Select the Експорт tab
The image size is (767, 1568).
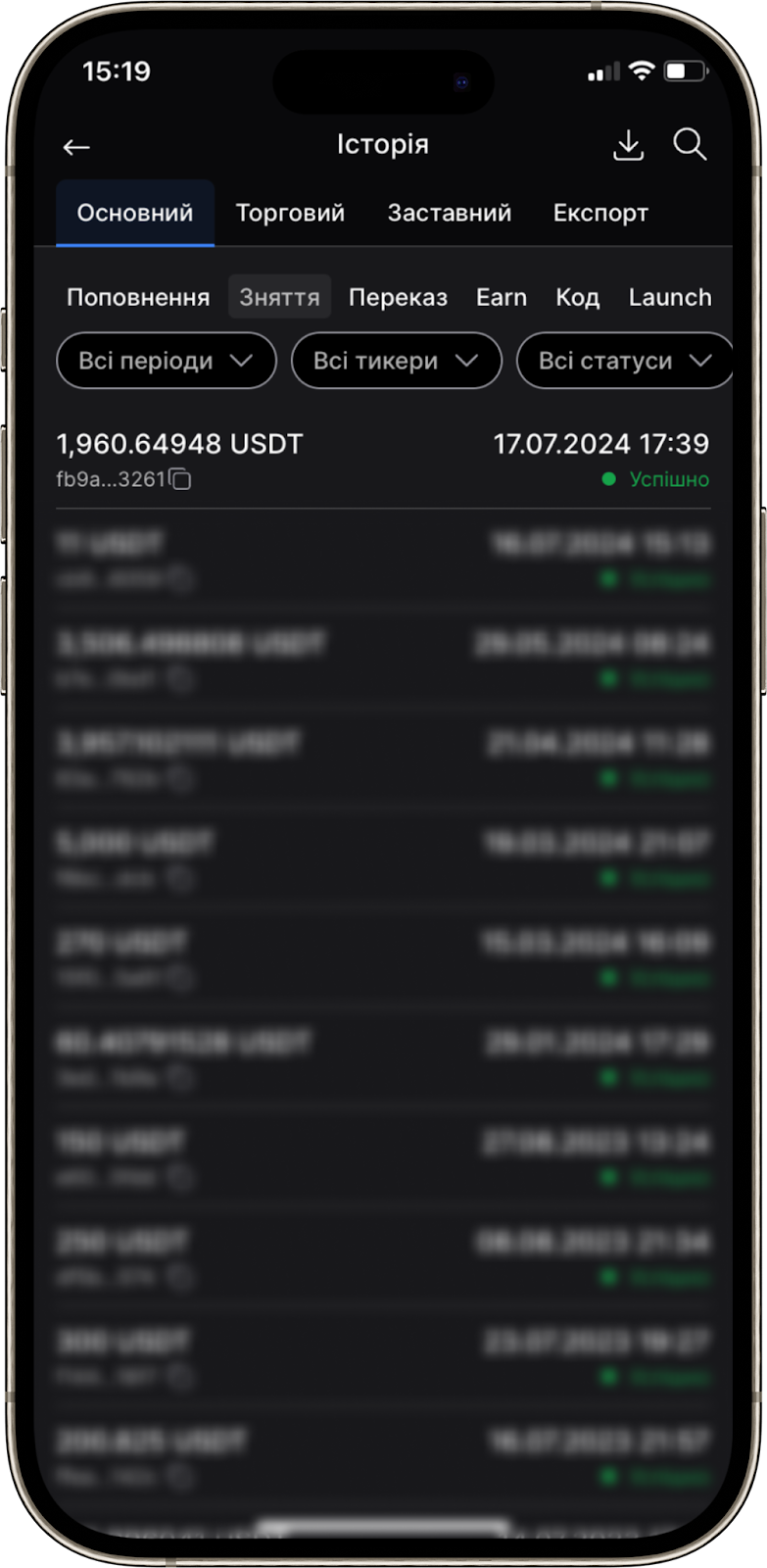(600, 213)
